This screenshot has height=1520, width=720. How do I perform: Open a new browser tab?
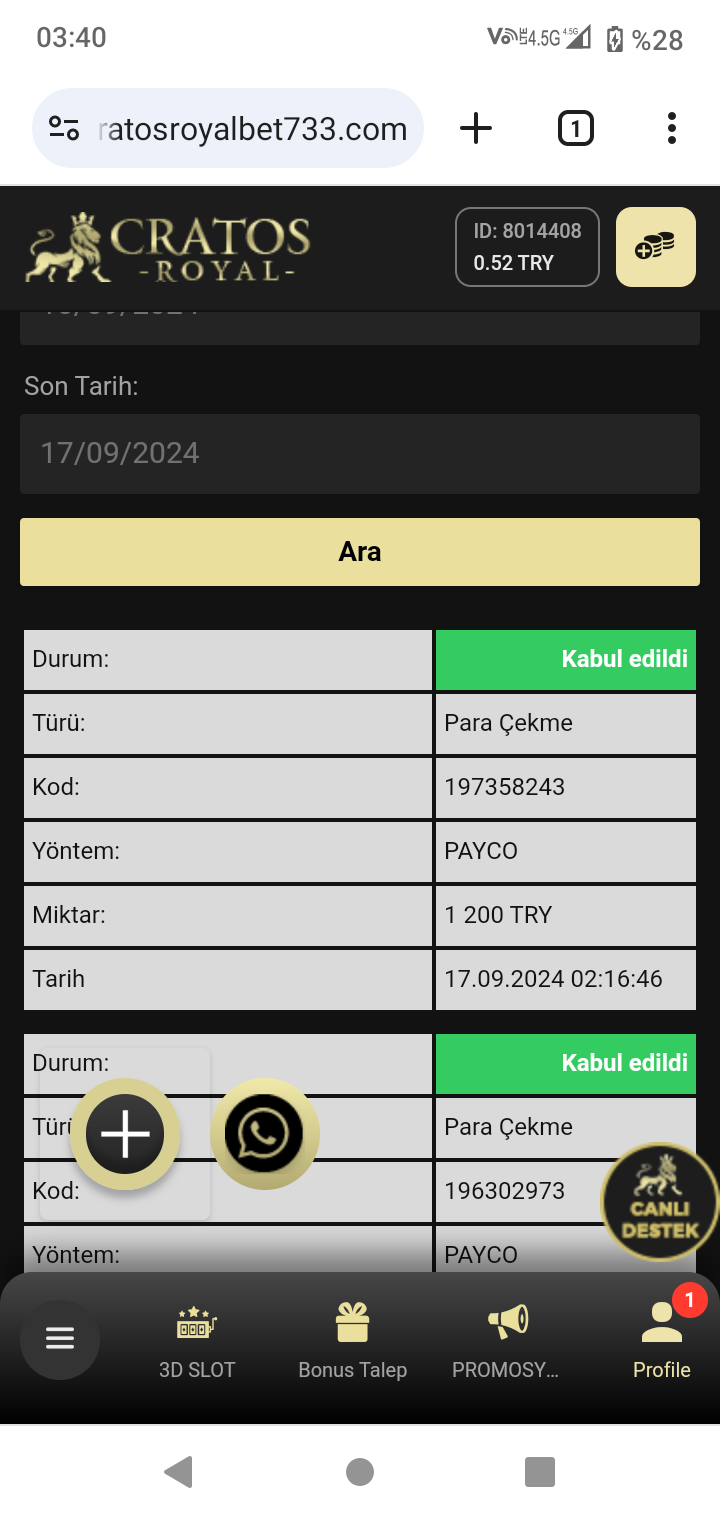[x=476, y=128]
